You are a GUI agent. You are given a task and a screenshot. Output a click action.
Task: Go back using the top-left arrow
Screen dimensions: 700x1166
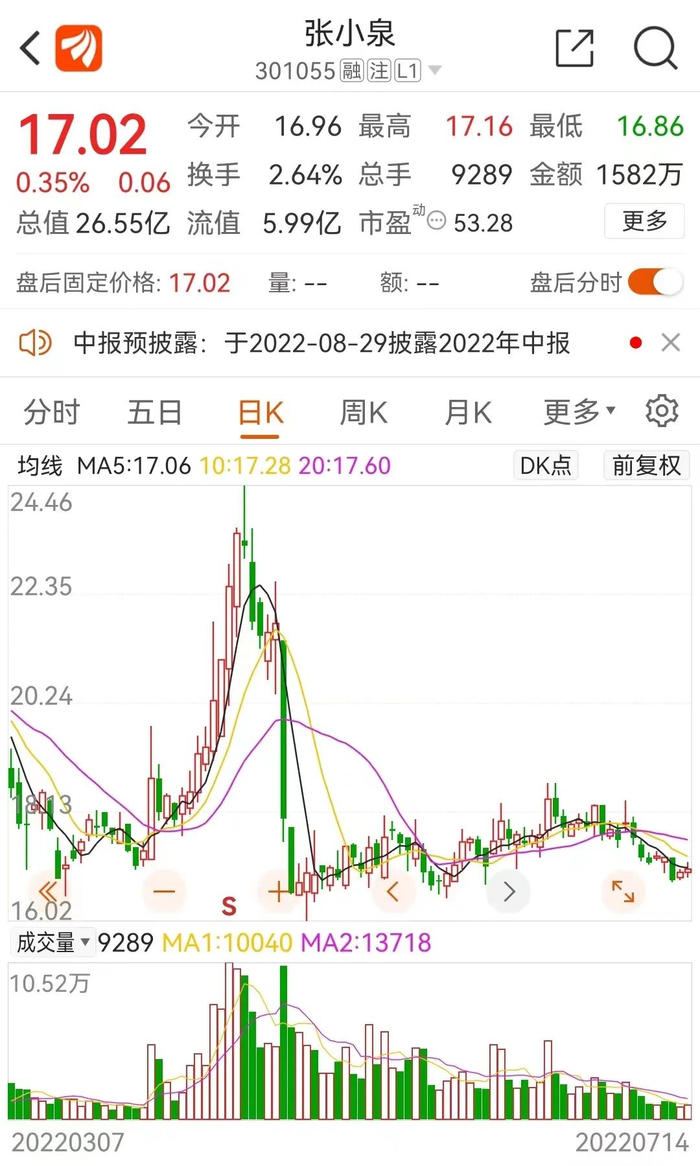[30, 48]
